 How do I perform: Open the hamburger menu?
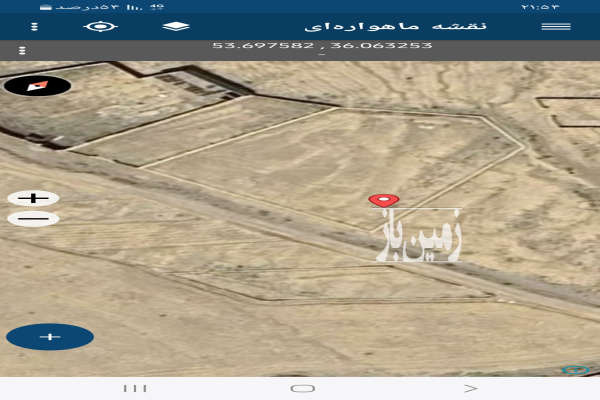[x=555, y=25]
